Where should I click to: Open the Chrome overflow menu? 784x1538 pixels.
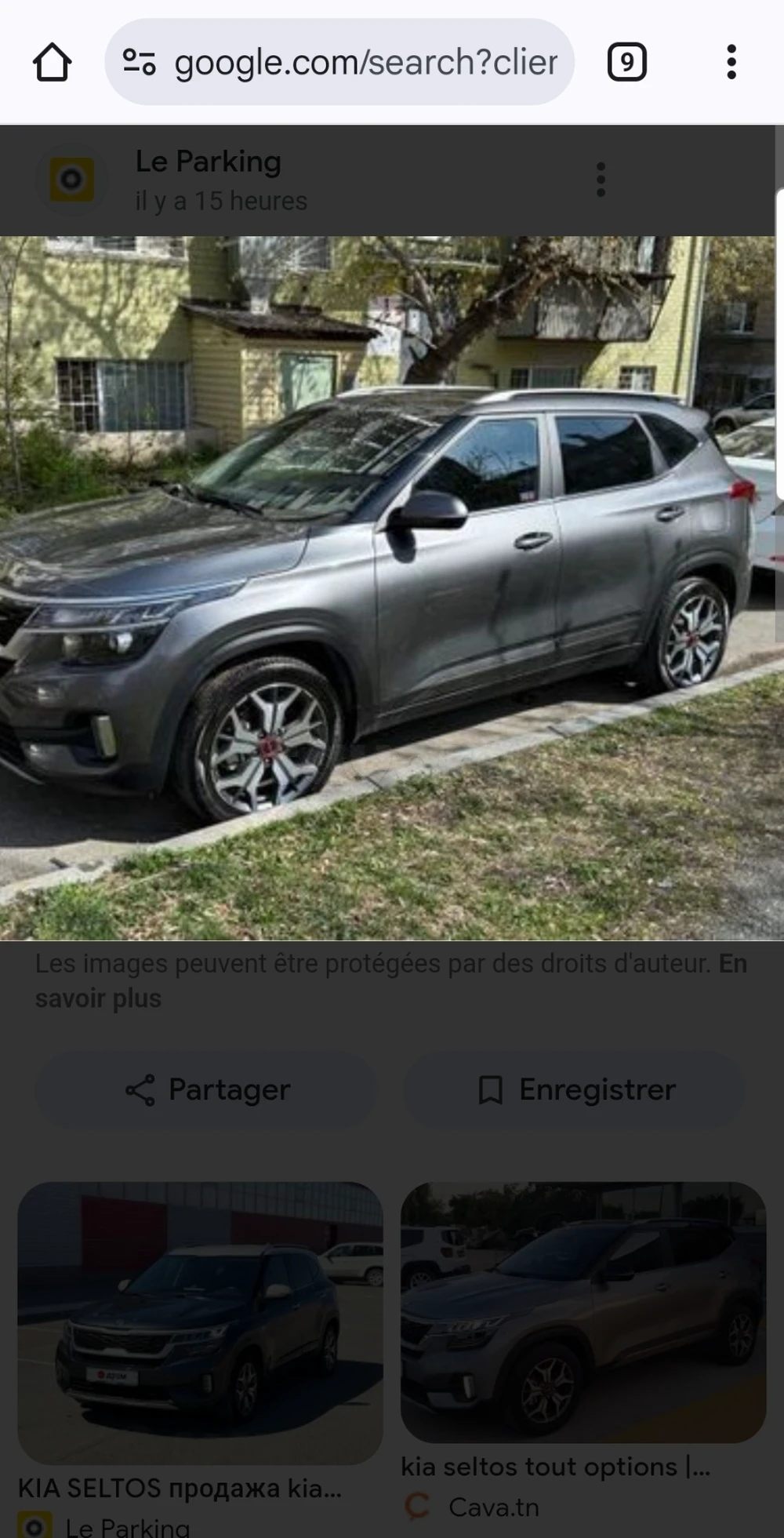731,62
